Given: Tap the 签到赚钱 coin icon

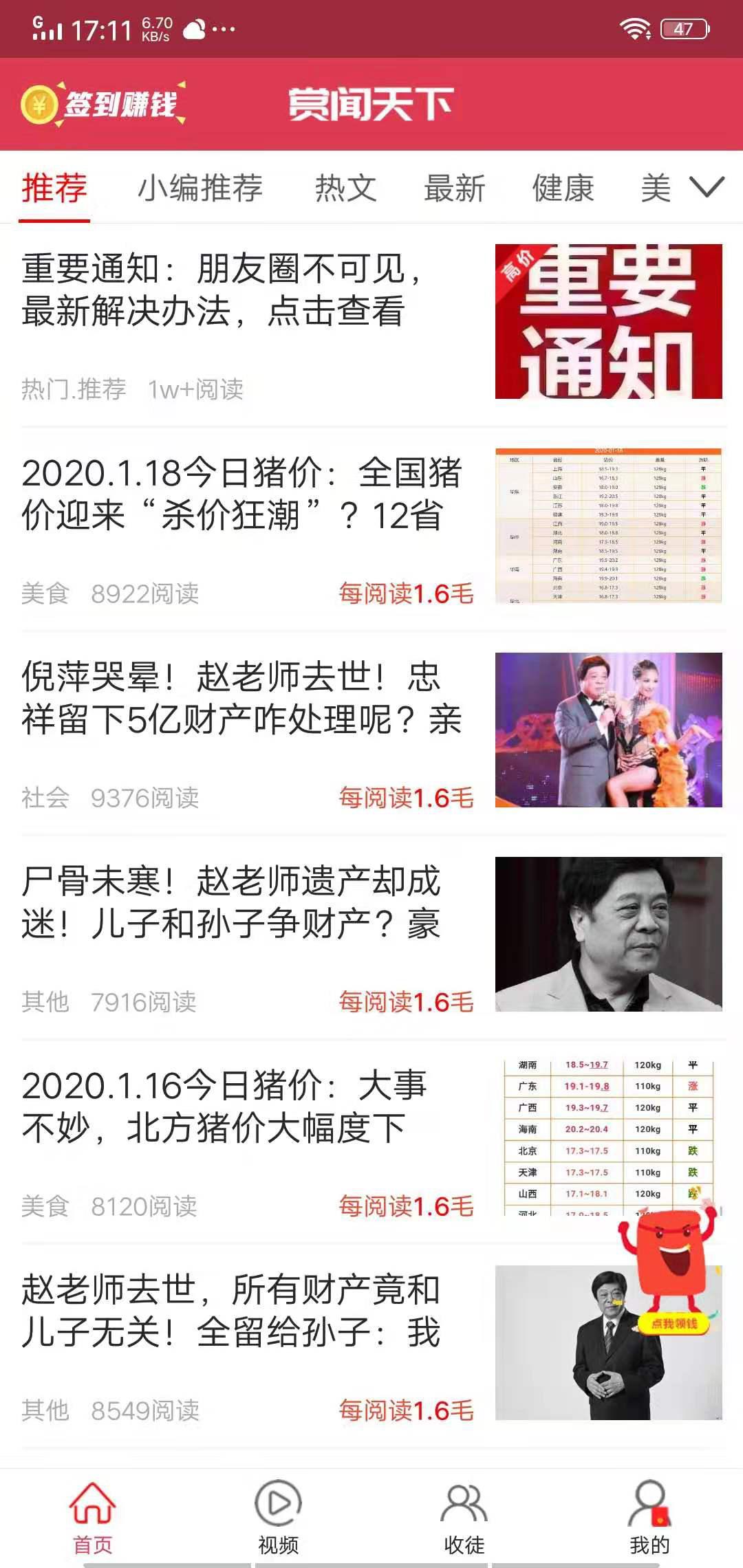Looking at the screenshot, I should click(41, 105).
